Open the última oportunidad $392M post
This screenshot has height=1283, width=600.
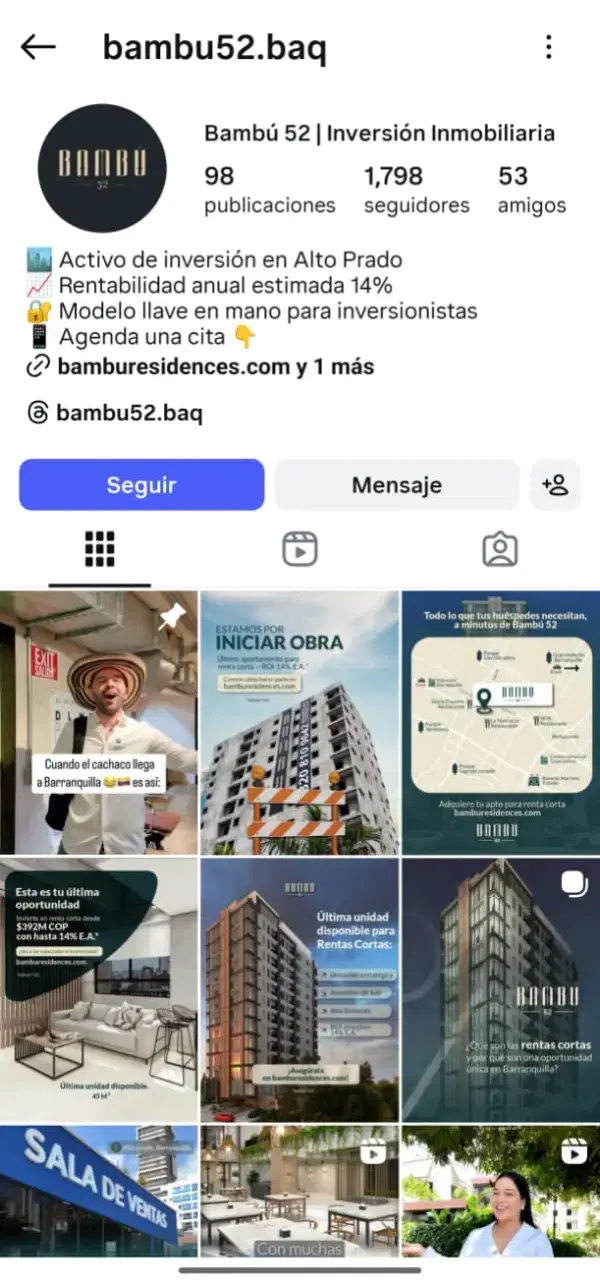pyautogui.click(x=98, y=990)
